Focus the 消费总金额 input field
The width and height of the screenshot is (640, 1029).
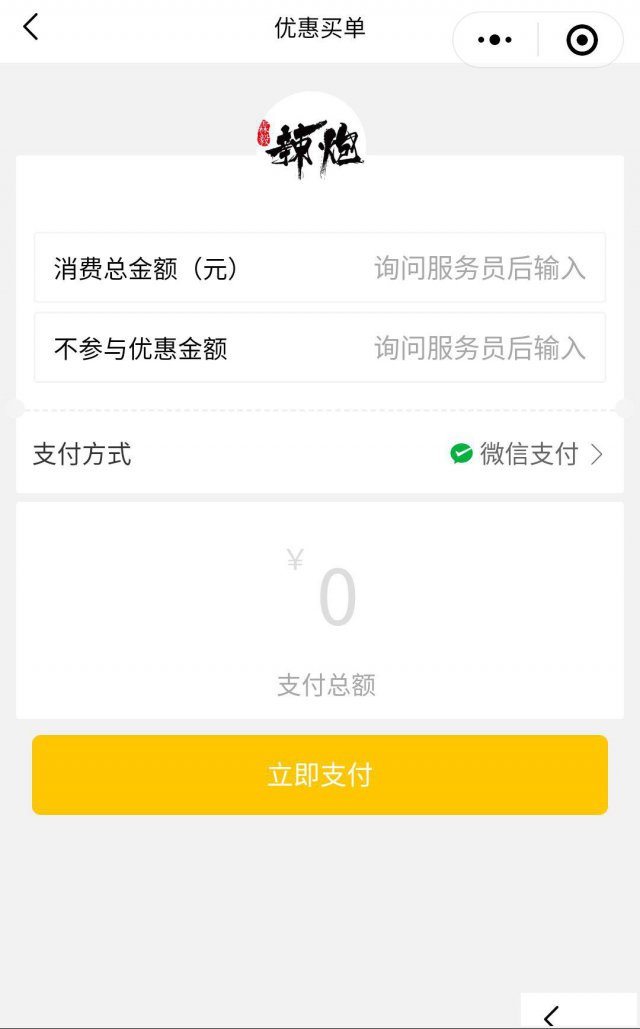[479, 268]
